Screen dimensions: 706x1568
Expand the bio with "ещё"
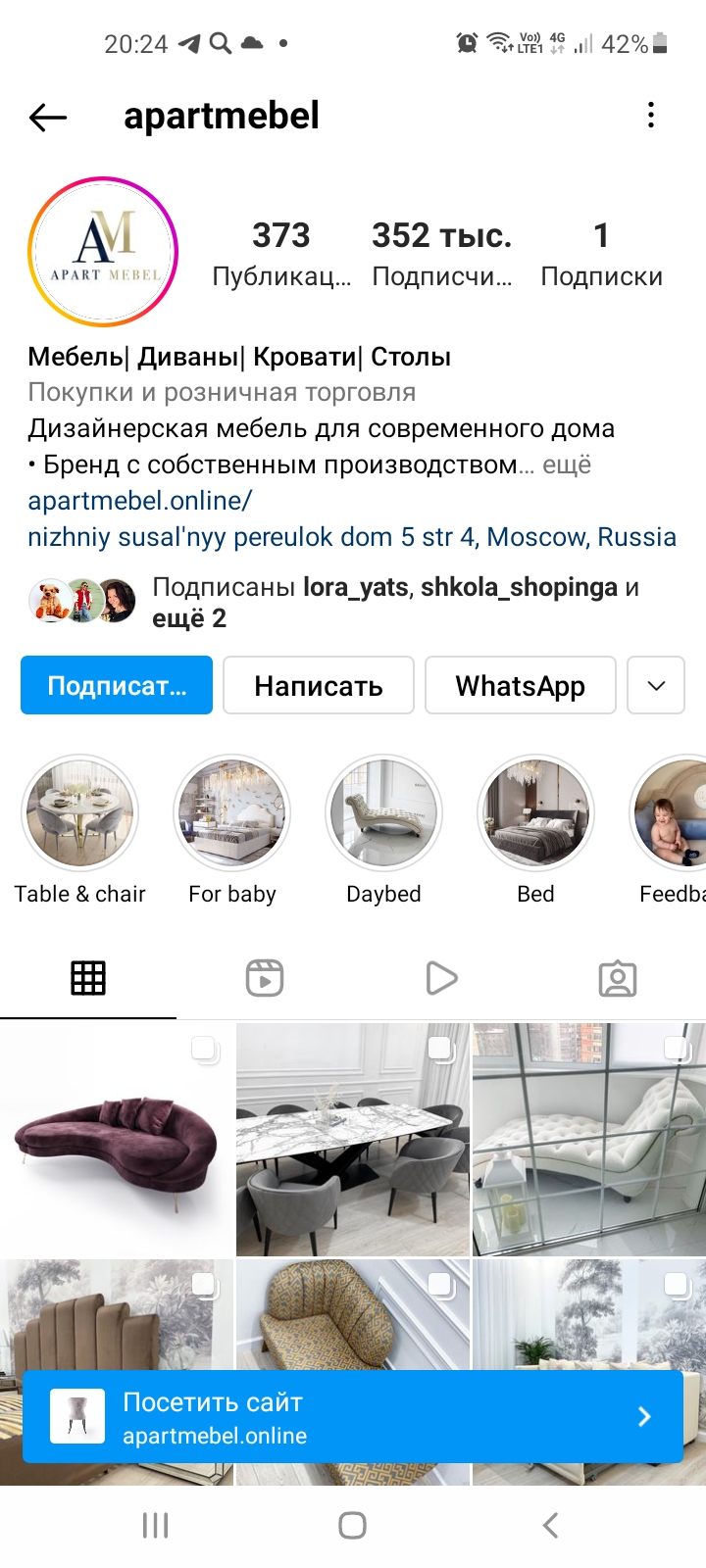(567, 465)
